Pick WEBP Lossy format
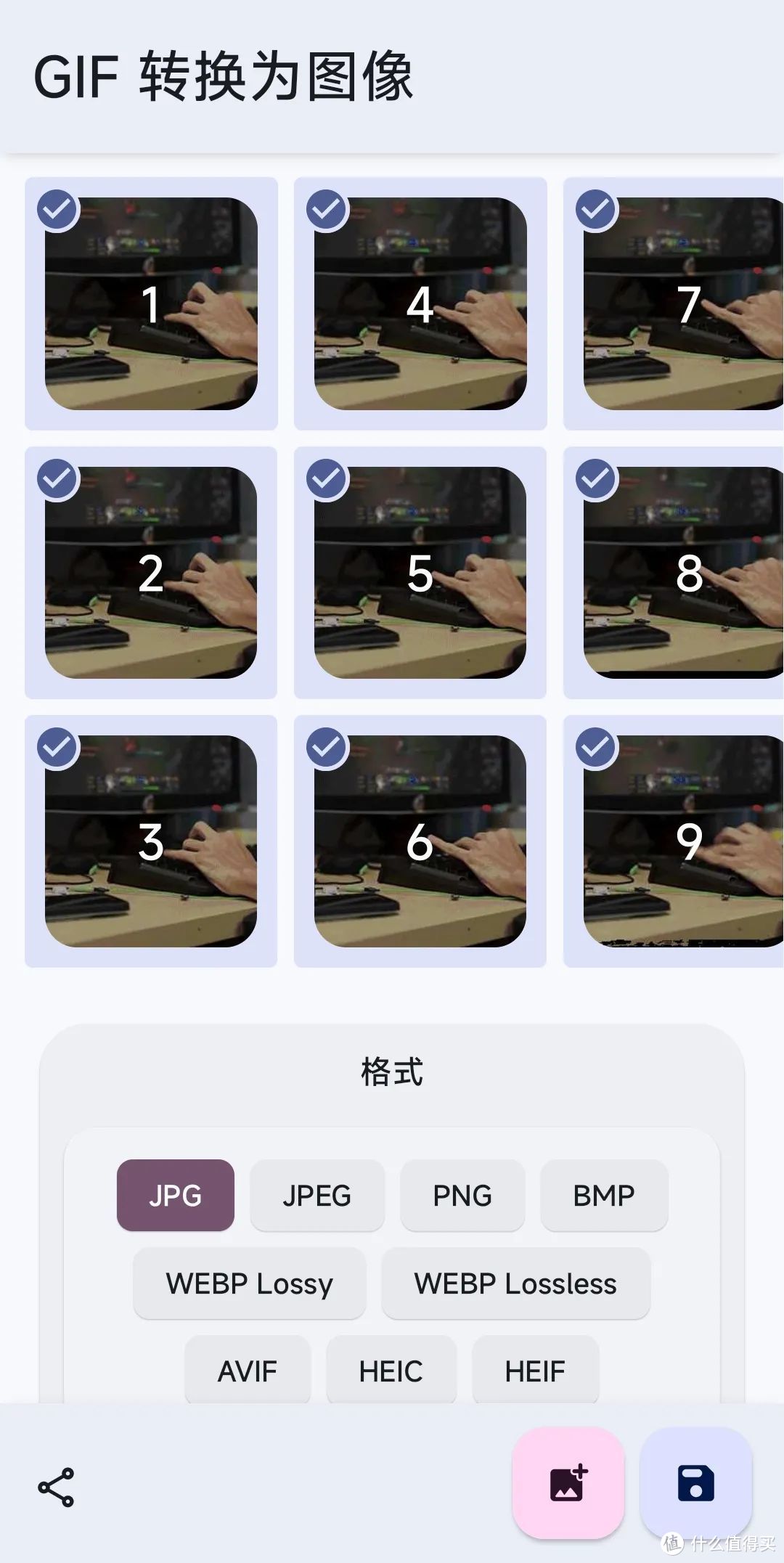Viewport: 784px width, 1563px height. point(249,1284)
